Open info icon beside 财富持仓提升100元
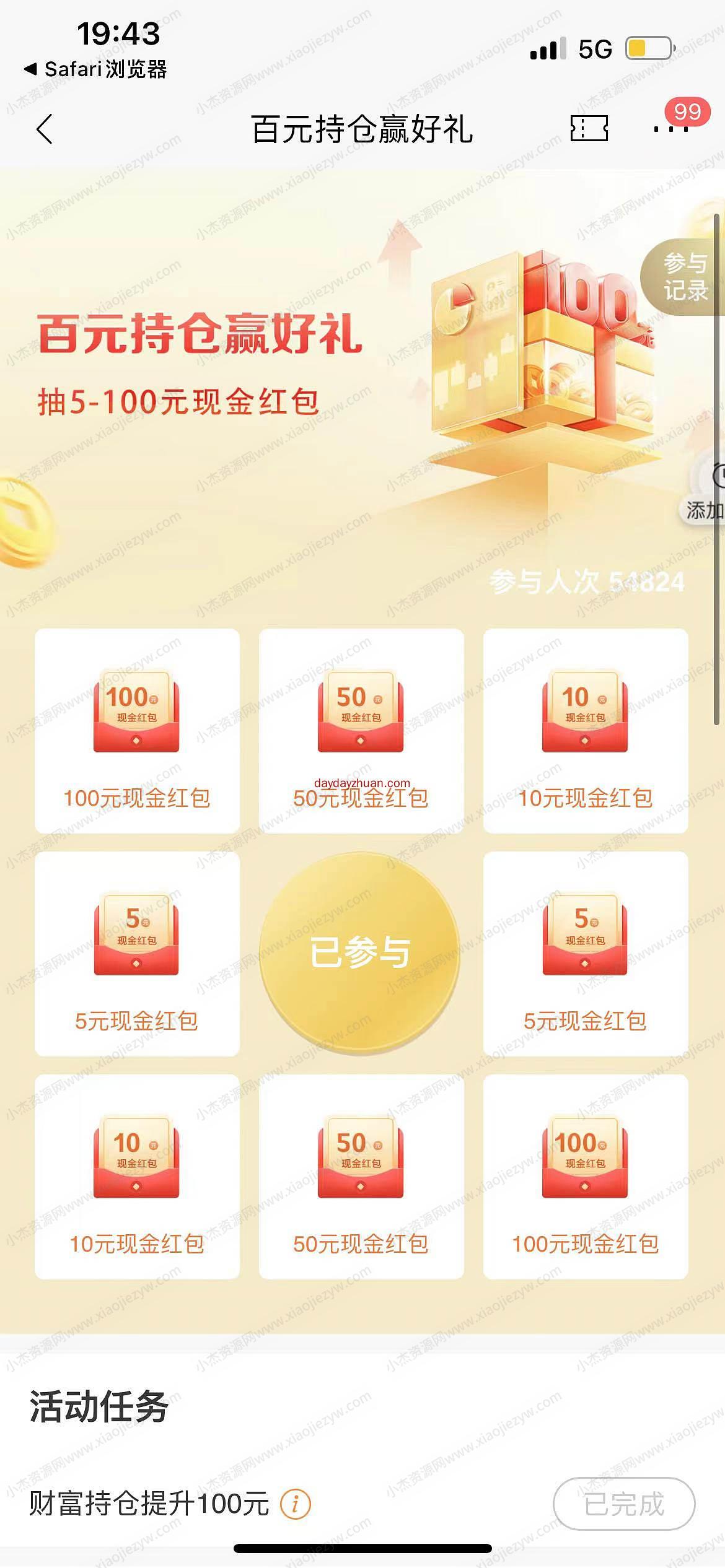The height and width of the screenshot is (1568, 725). [296, 1503]
